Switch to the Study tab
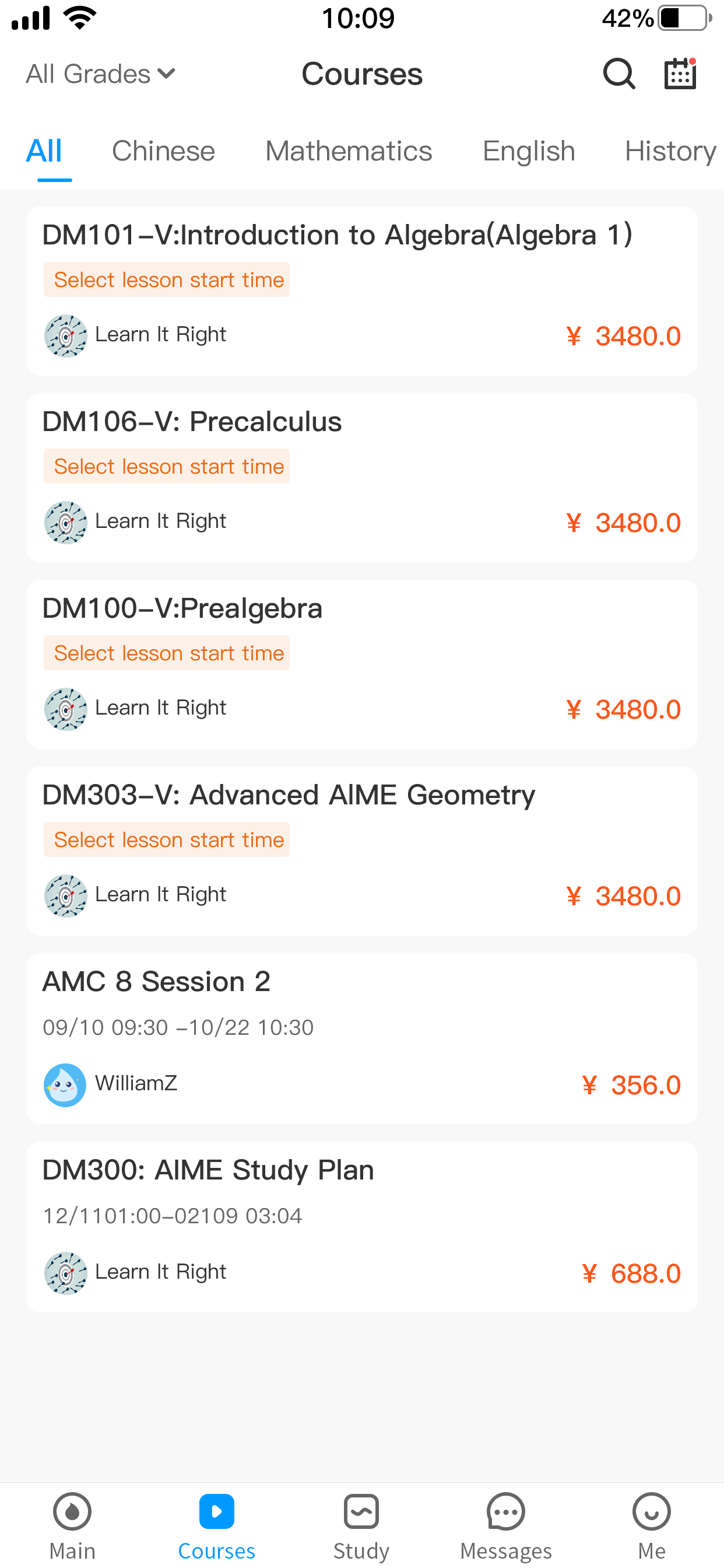This screenshot has width=724, height=1568. [x=361, y=1526]
